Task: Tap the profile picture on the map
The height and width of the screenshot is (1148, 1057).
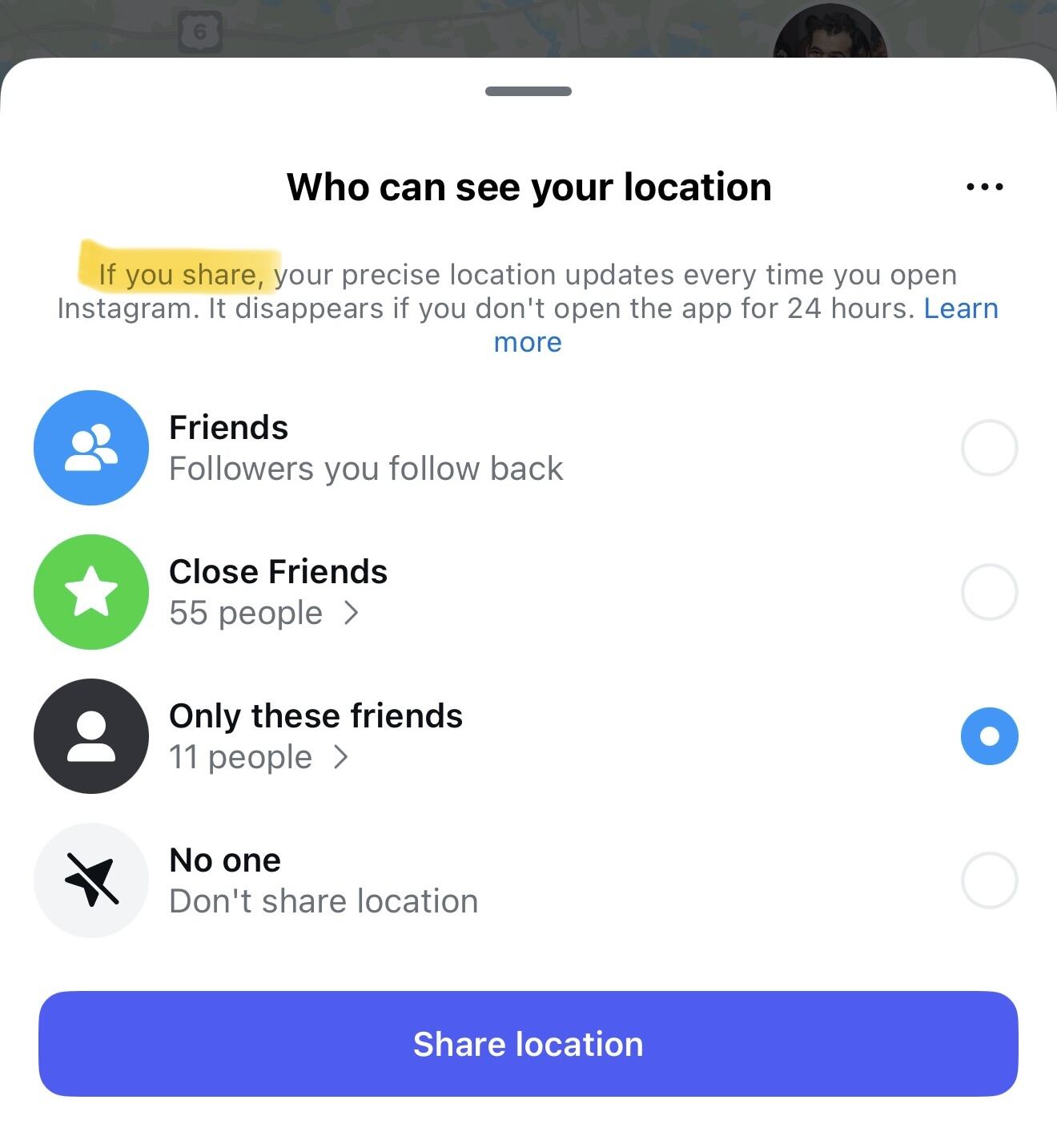Action: pyautogui.click(x=831, y=30)
